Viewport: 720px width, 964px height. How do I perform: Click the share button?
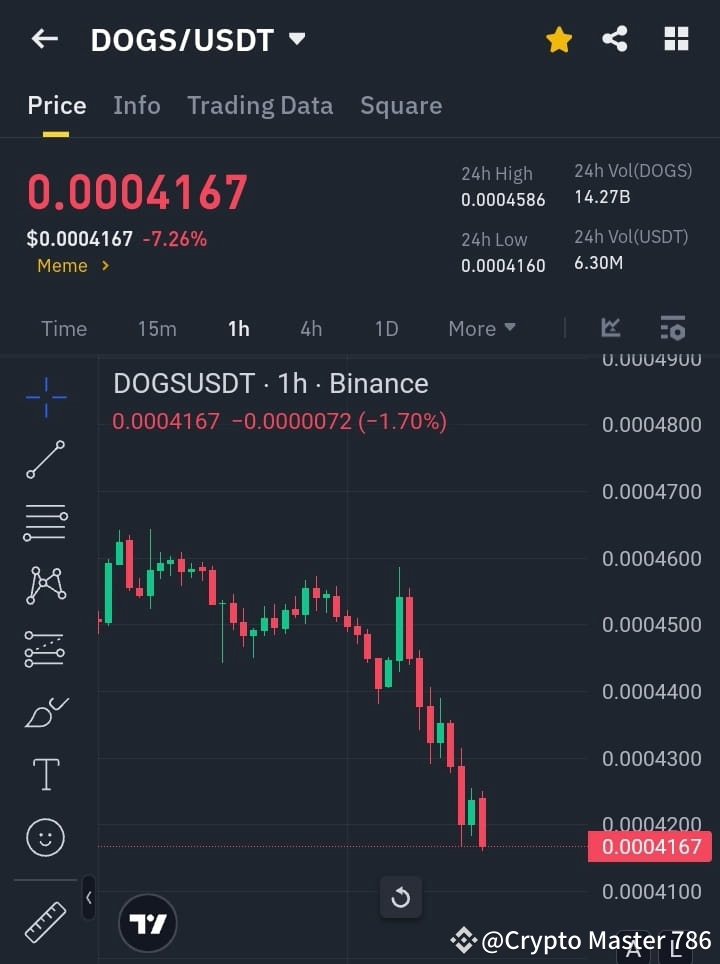615,39
